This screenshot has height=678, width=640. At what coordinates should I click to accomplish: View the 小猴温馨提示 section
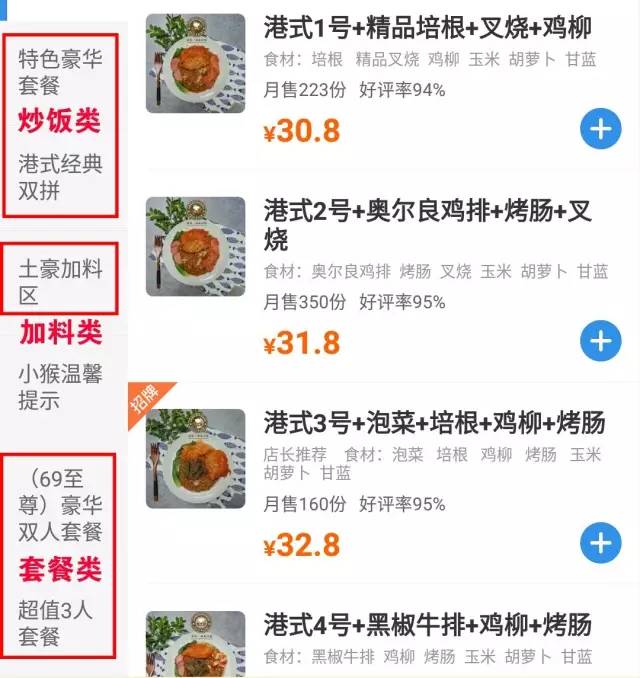[60, 388]
